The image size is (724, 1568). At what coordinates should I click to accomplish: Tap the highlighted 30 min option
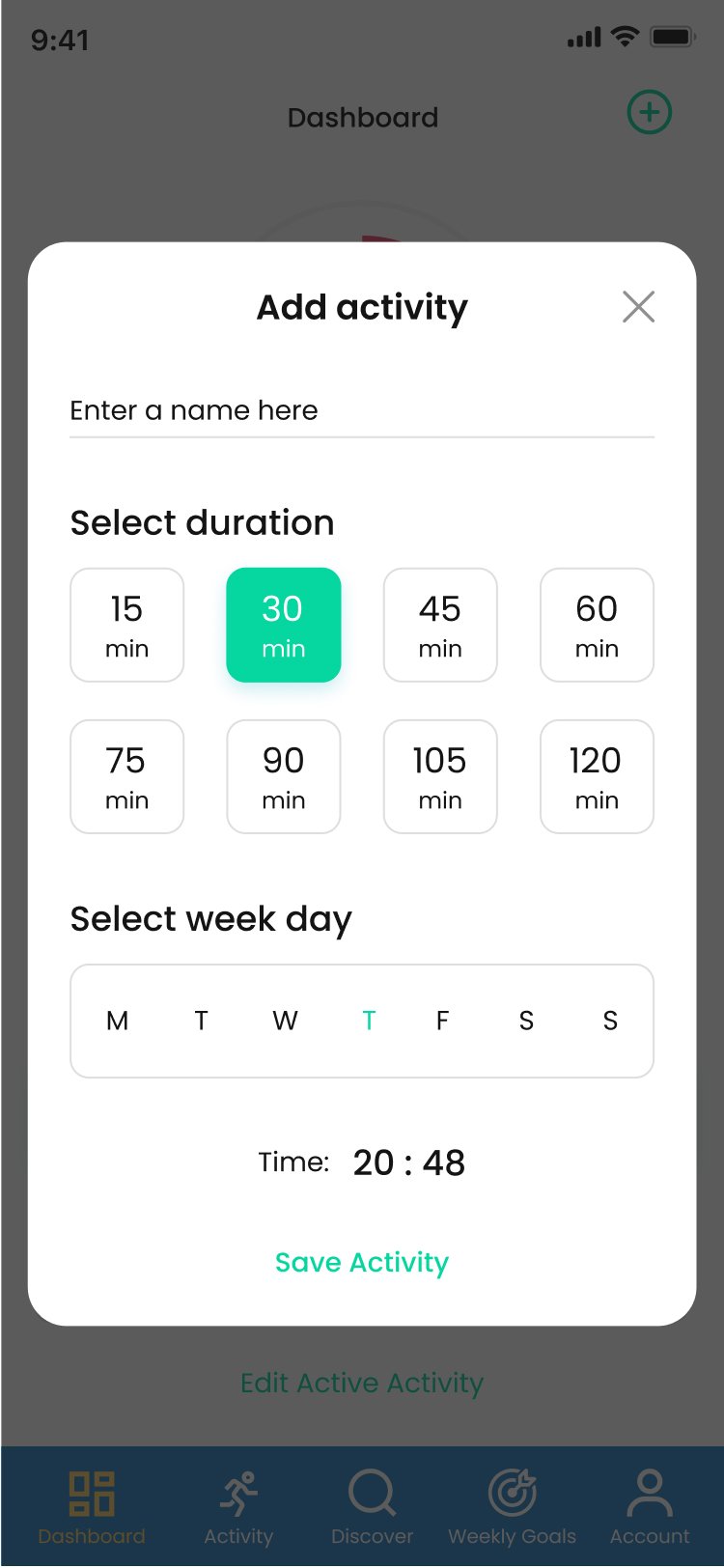[284, 625]
